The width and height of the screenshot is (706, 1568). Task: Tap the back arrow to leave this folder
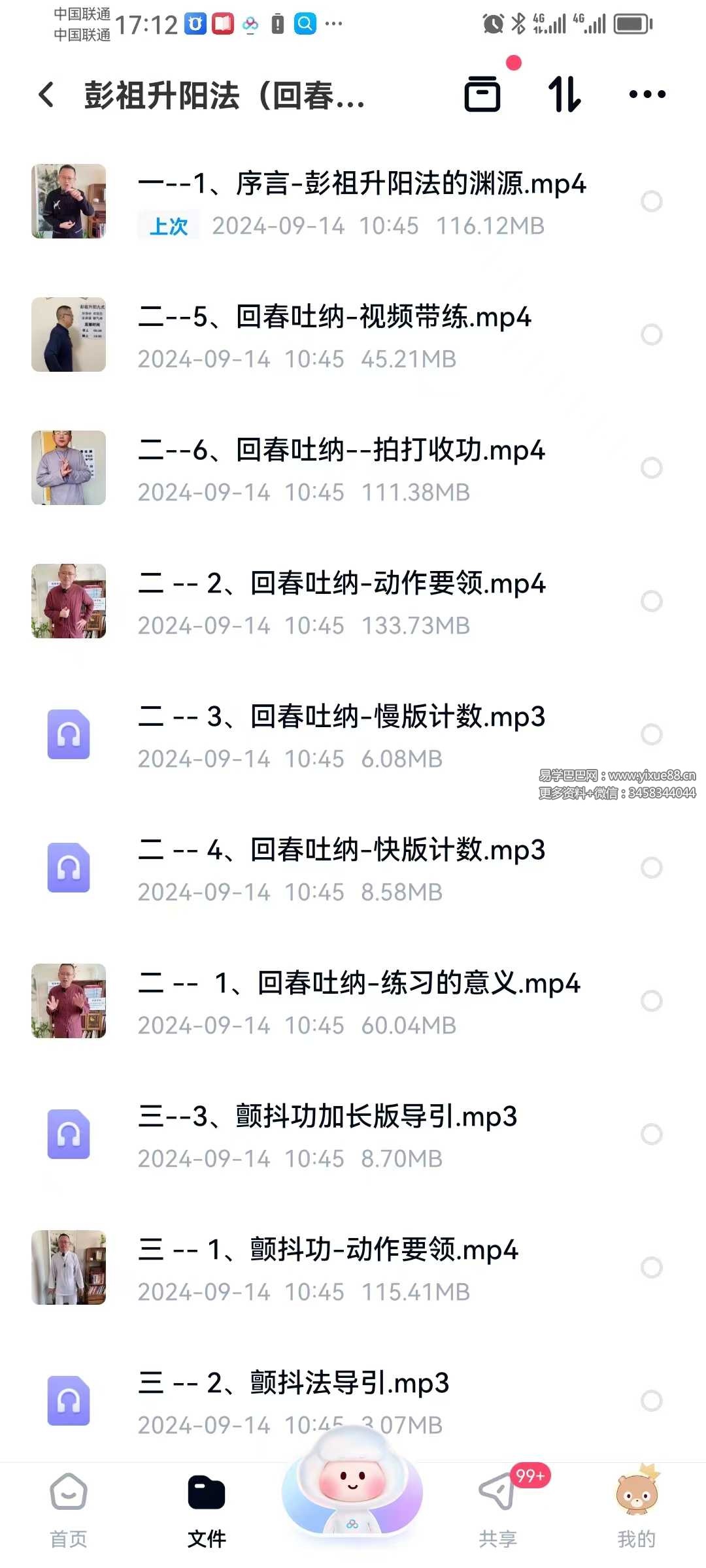click(44, 95)
